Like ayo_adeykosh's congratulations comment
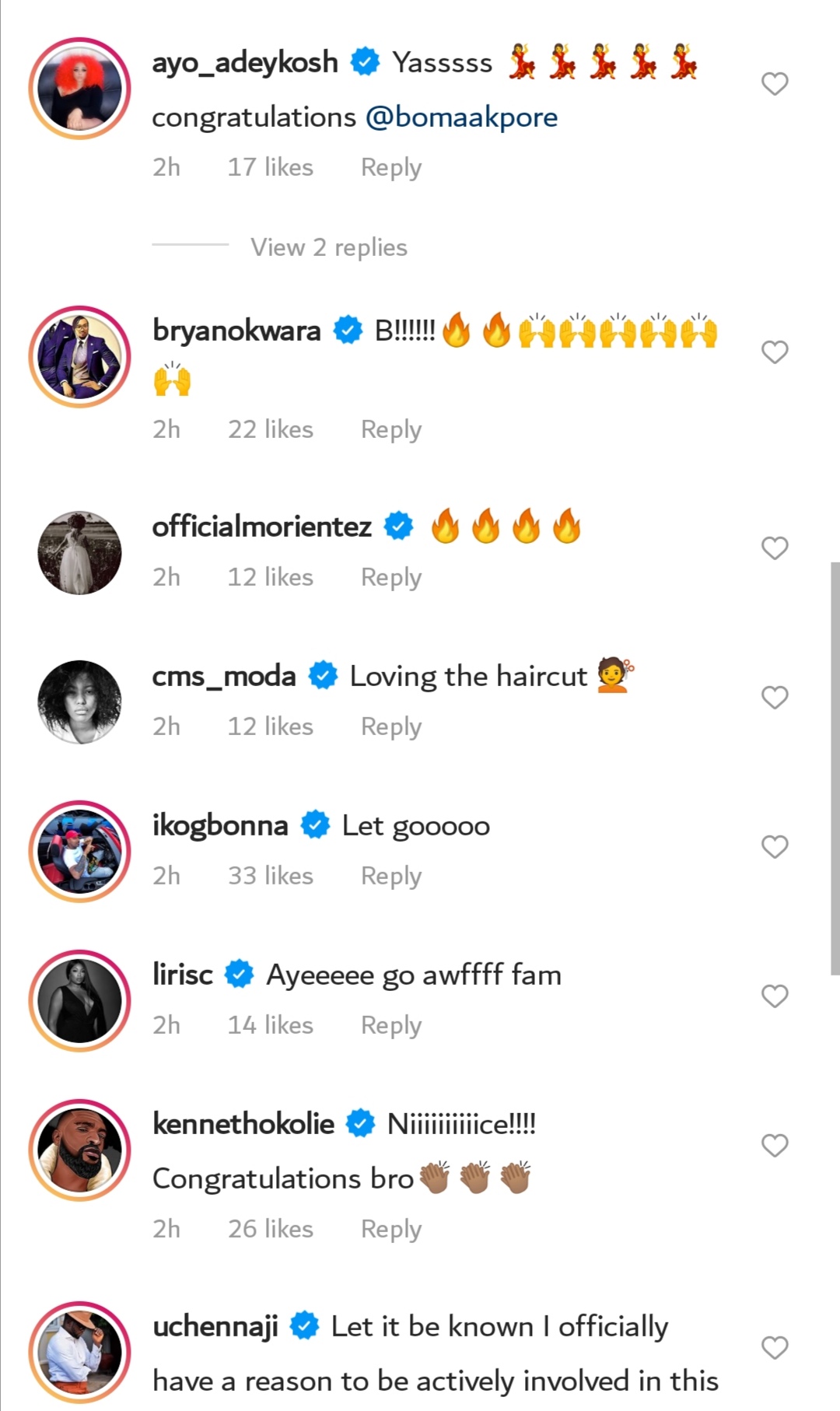The height and width of the screenshot is (1411, 840). point(775,84)
